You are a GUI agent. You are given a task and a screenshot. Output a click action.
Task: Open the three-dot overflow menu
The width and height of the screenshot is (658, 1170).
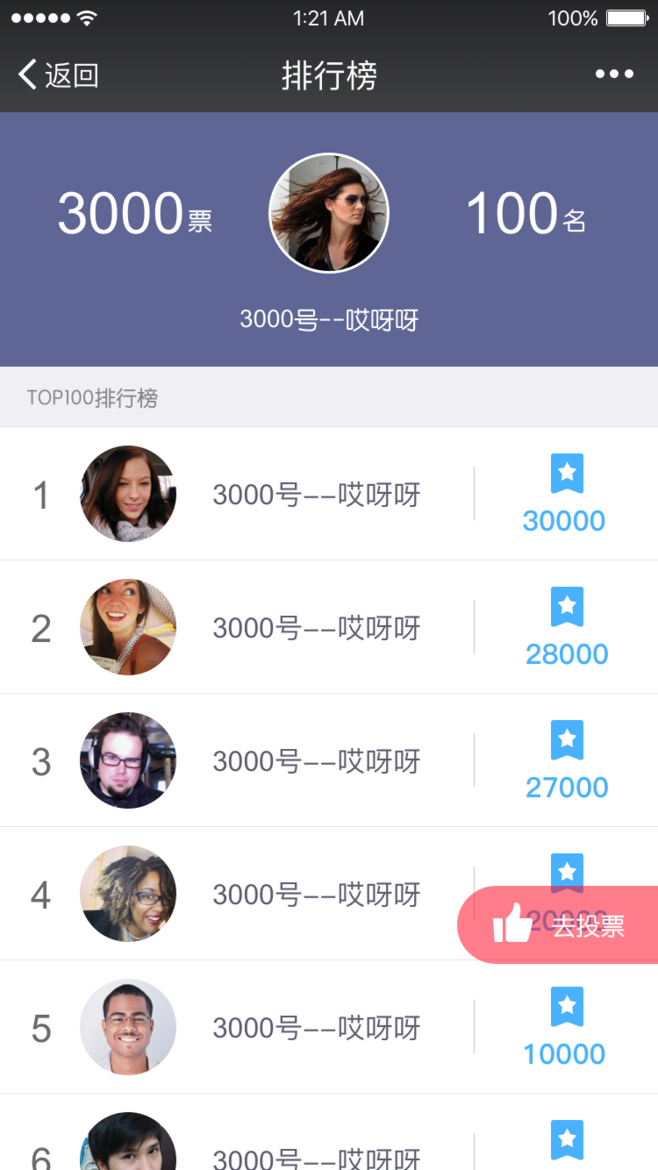tap(614, 74)
